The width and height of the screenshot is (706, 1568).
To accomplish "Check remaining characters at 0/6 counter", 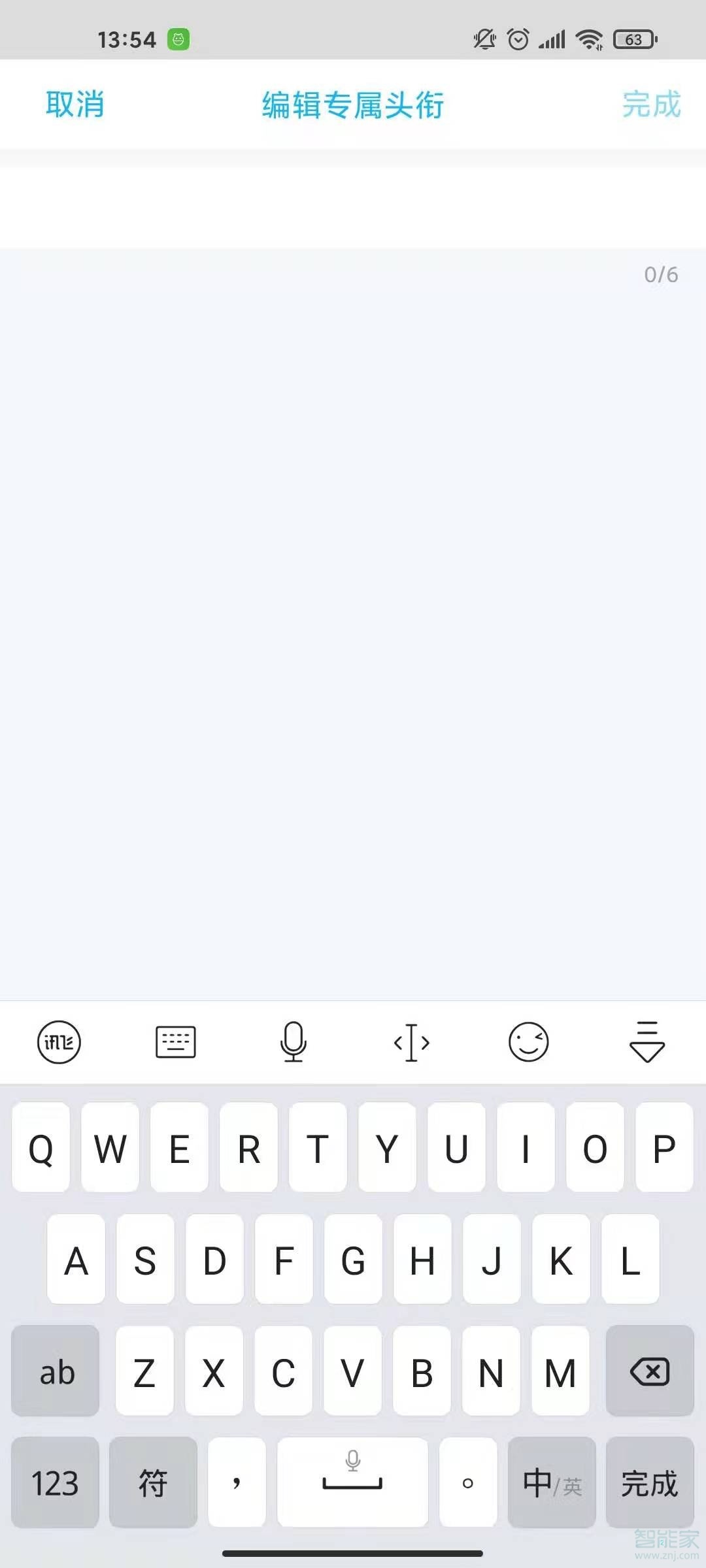I will (x=658, y=274).
